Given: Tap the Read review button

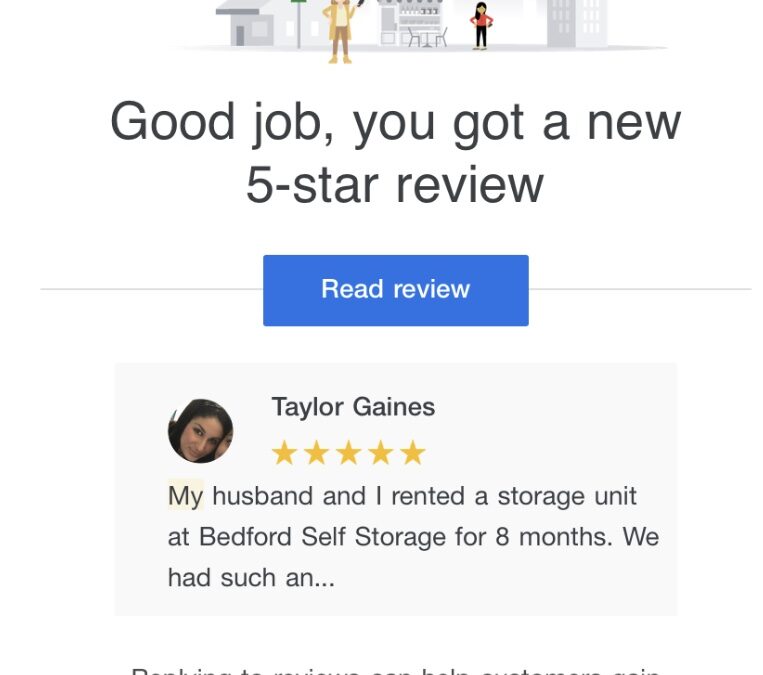Looking at the screenshot, I should point(395,290).
